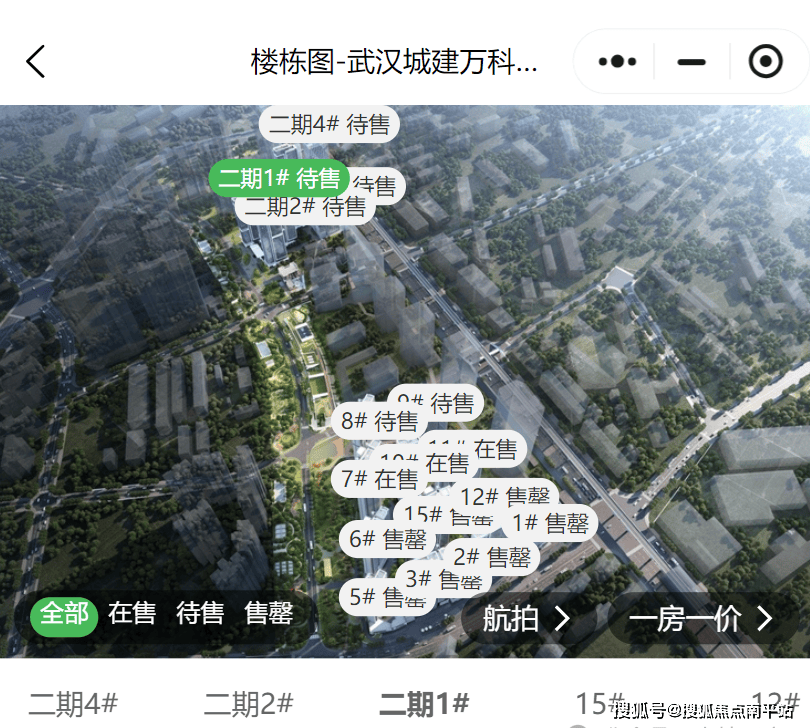The image size is (810, 728).
Task: Minimize the mini program
Action: pyautogui.click(x=691, y=62)
